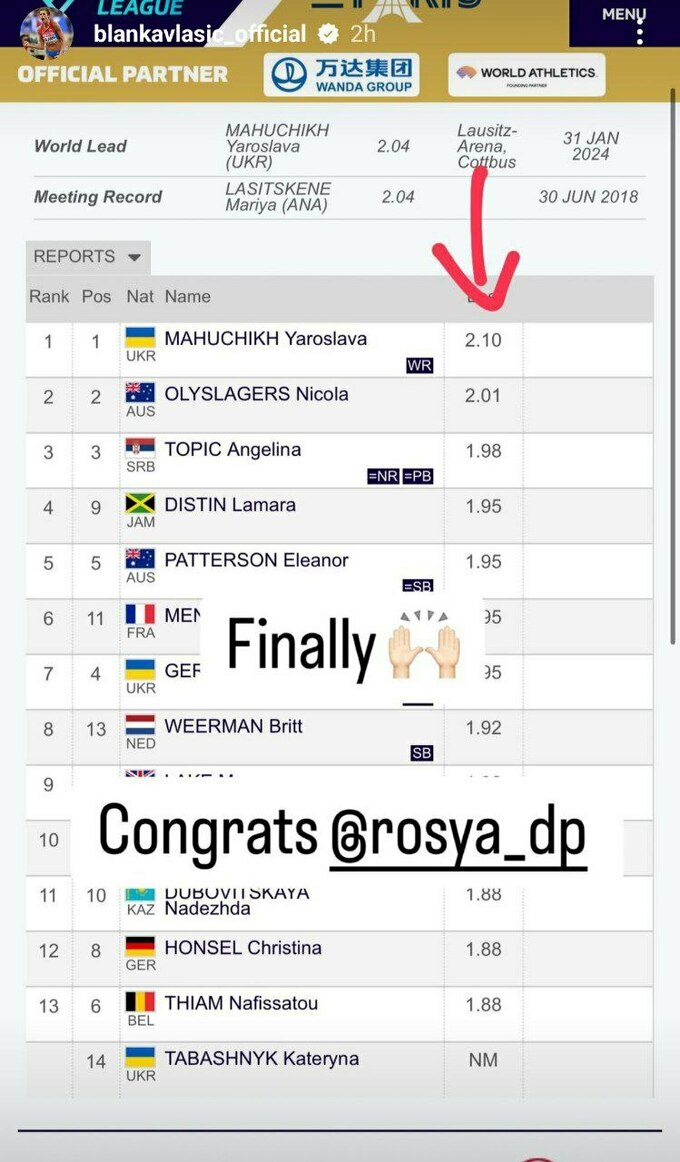The height and width of the screenshot is (1162, 680).
Task: Open blankavlasic_official's profile from the story header
Action: pos(199,34)
